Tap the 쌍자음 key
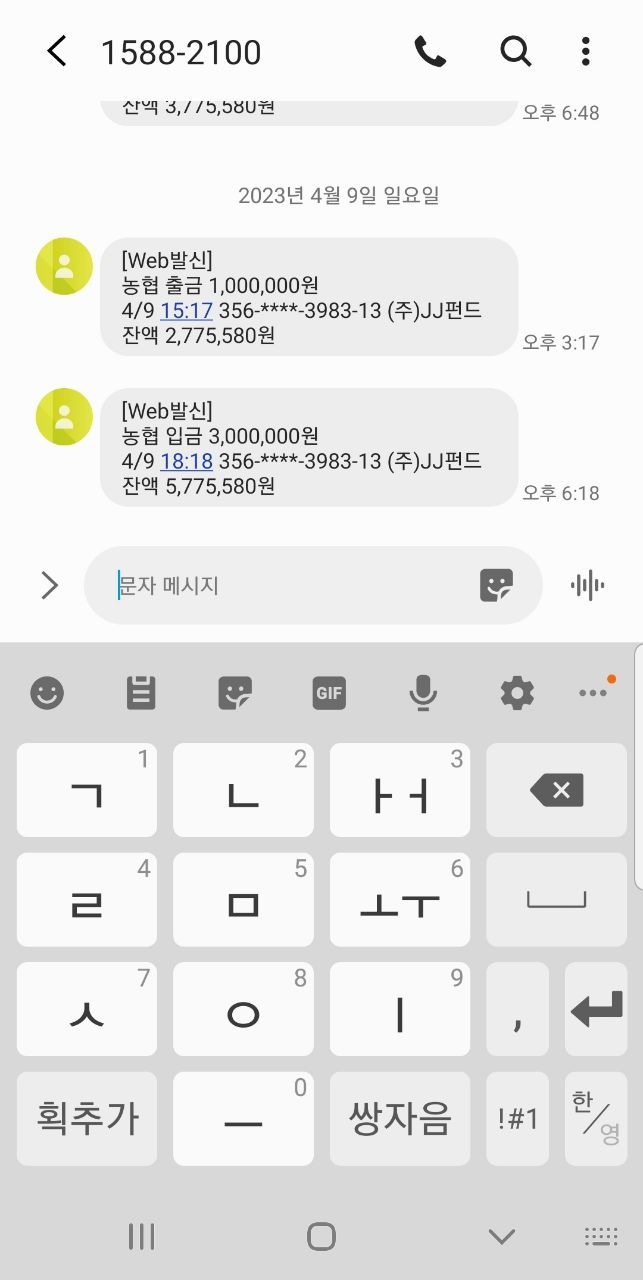Viewport: 643px width, 1280px height. [399, 1118]
